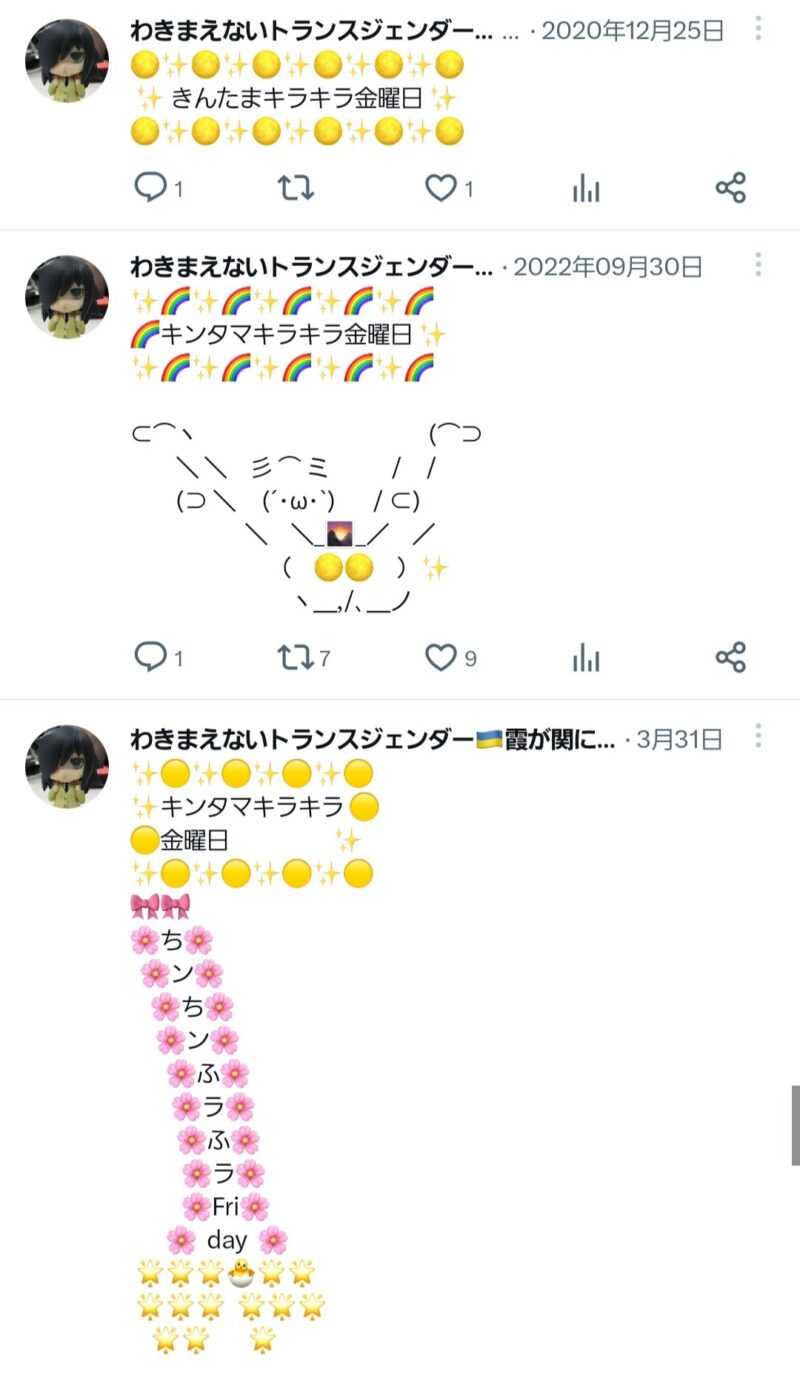The image size is (800, 1377).
Task: Open profile avatar on the 3月31日 tweet
Action: 67,767
